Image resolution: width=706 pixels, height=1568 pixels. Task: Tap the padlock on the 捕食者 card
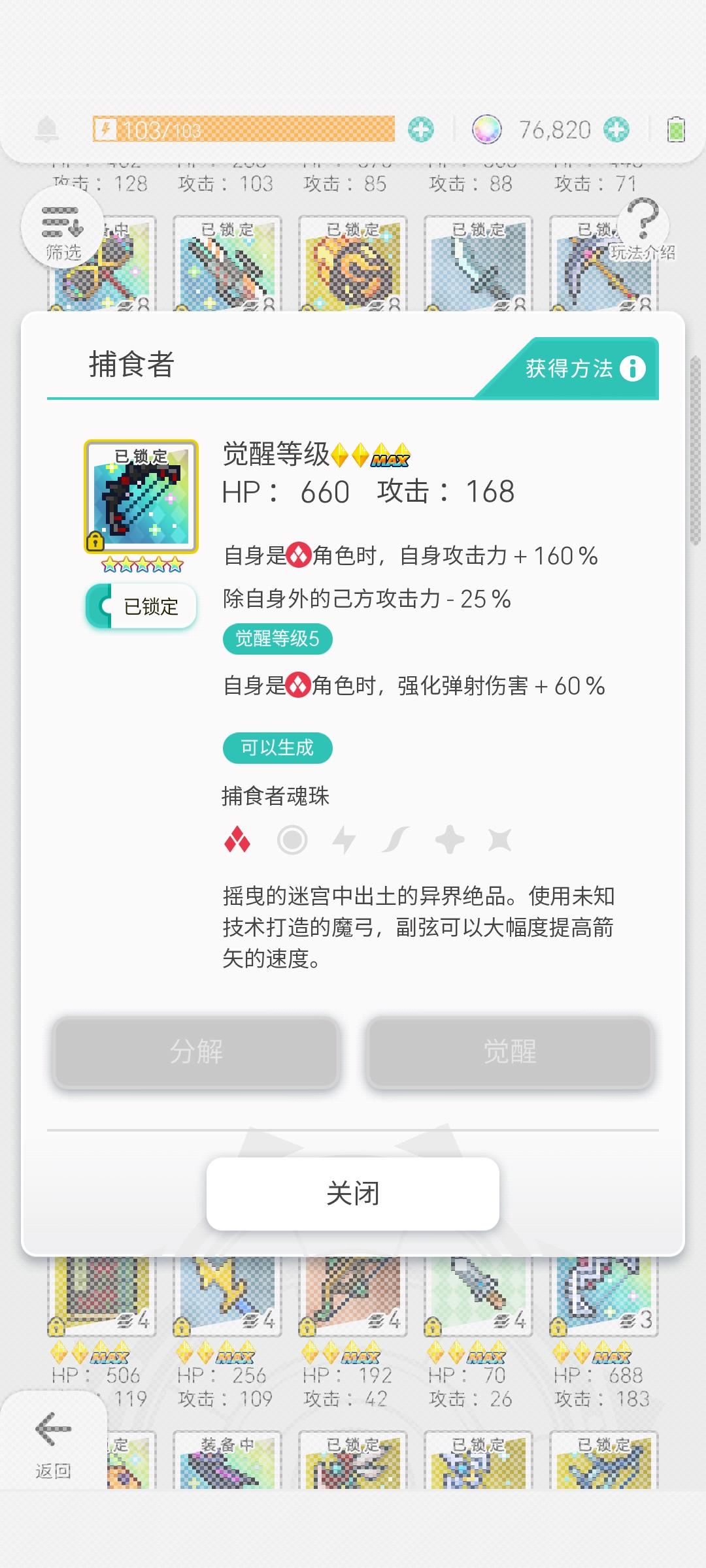click(97, 543)
